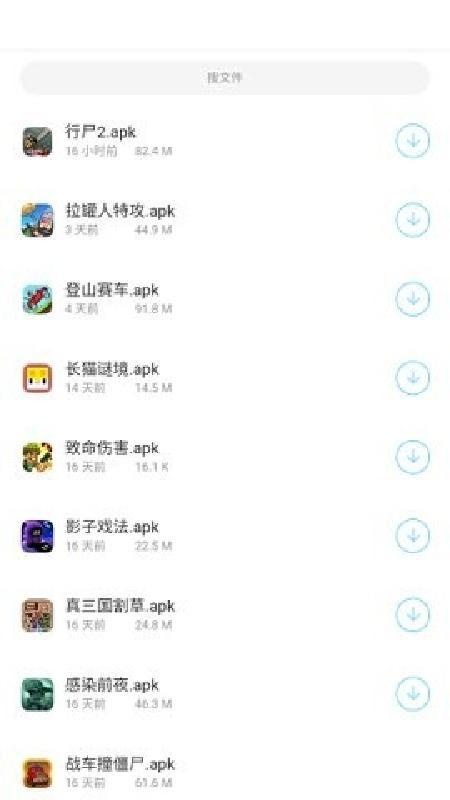
Task: Tap the download arrow for 登山赛车.apk
Action: (x=413, y=298)
